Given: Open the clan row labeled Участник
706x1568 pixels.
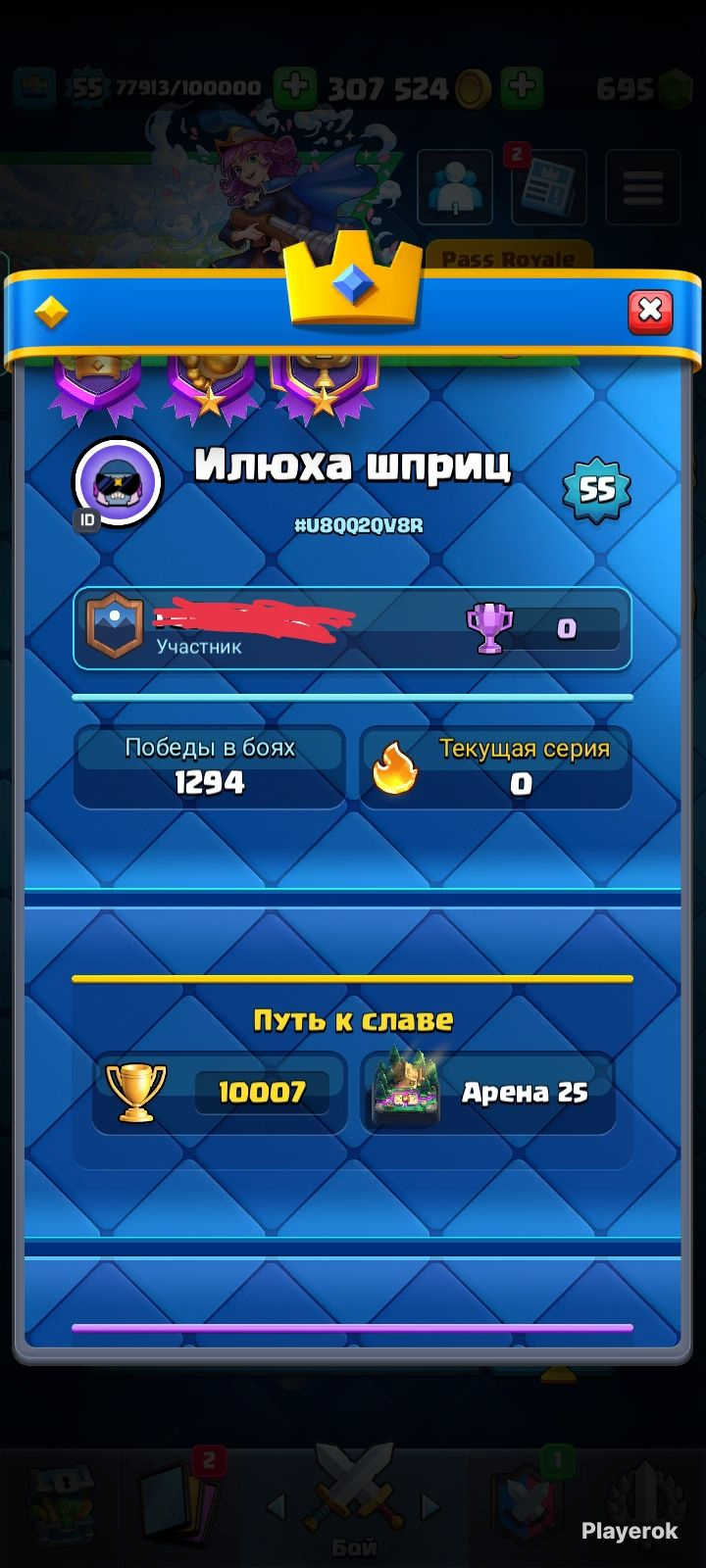Looking at the screenshot, I should coord(352,628).
